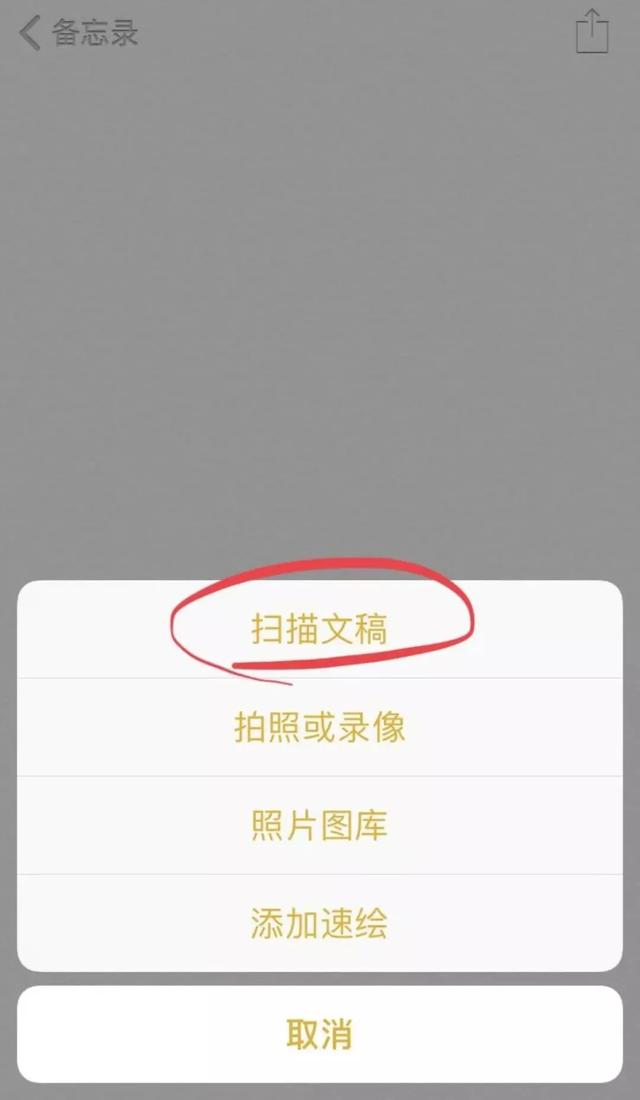
Task: Dismiss the sheet with 取消
Action: 319,1035
